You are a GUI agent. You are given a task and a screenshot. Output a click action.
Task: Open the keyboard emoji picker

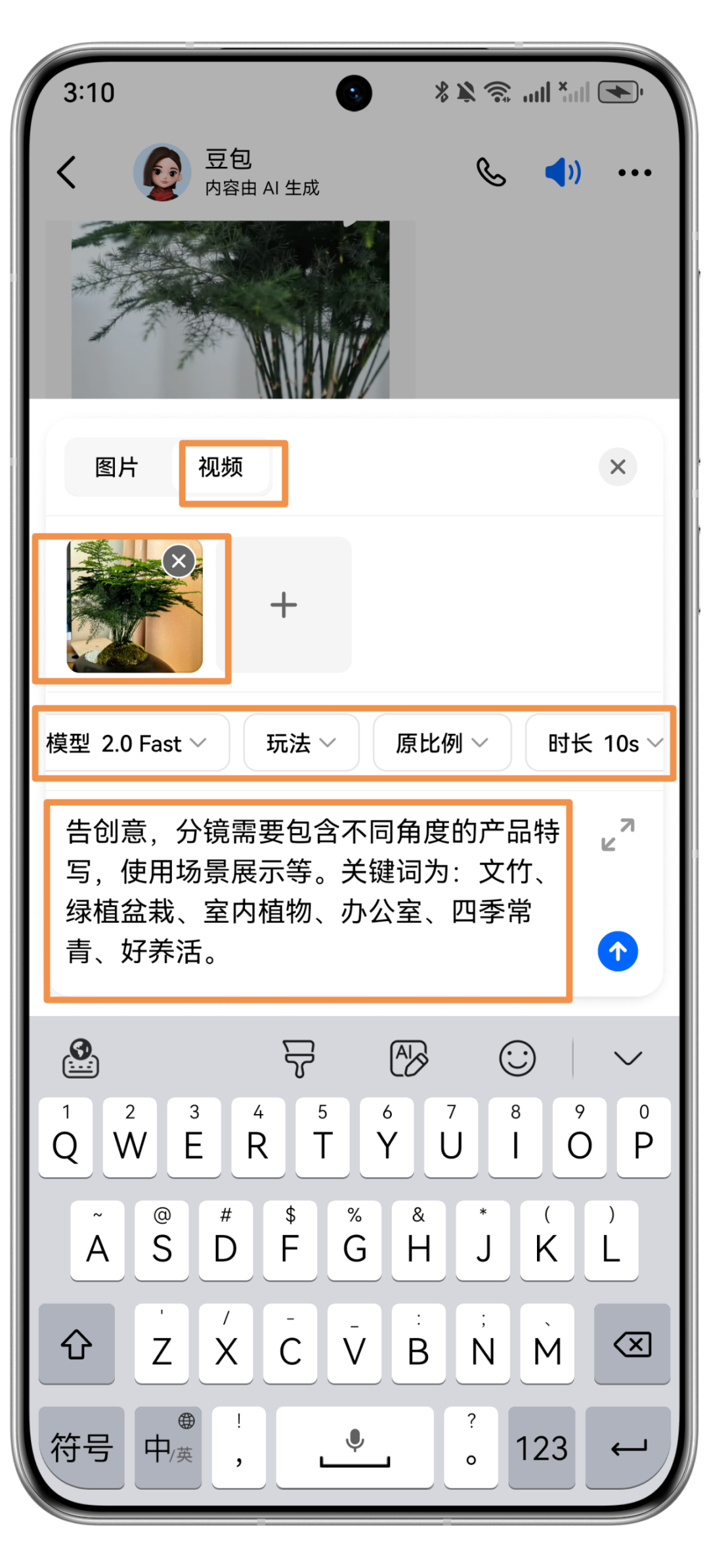click(517, 1058)
